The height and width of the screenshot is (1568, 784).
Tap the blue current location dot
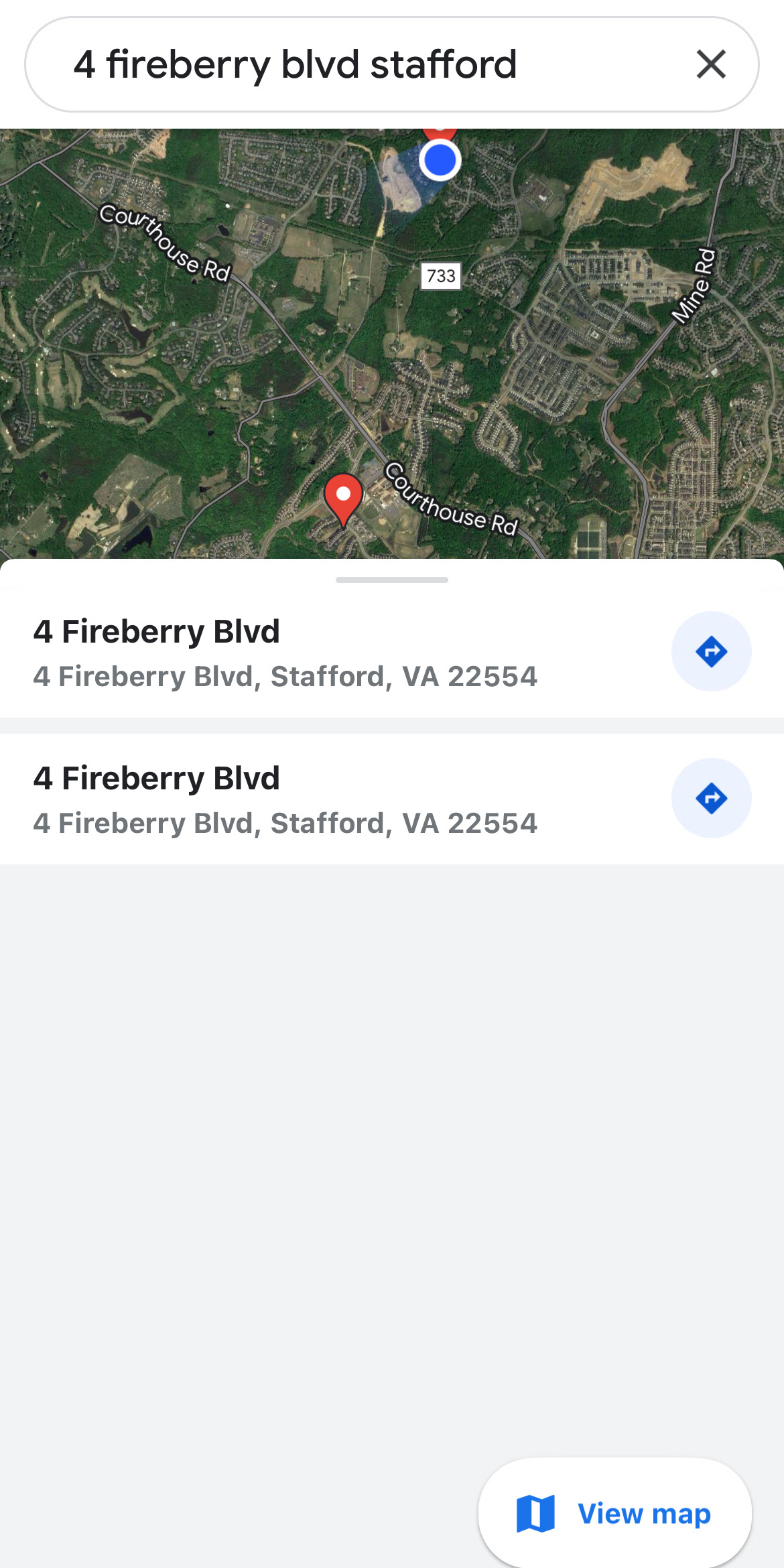(x=440, y=160)
